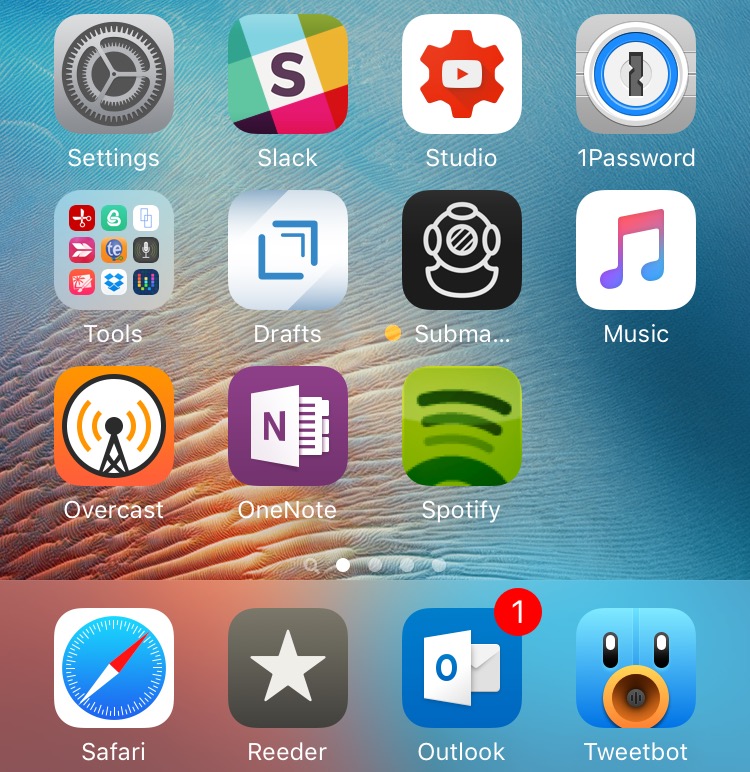This screenshot has width=750, height=772.
Task: Tap the orange update dot beside Subma...
Action: (393, 332)
